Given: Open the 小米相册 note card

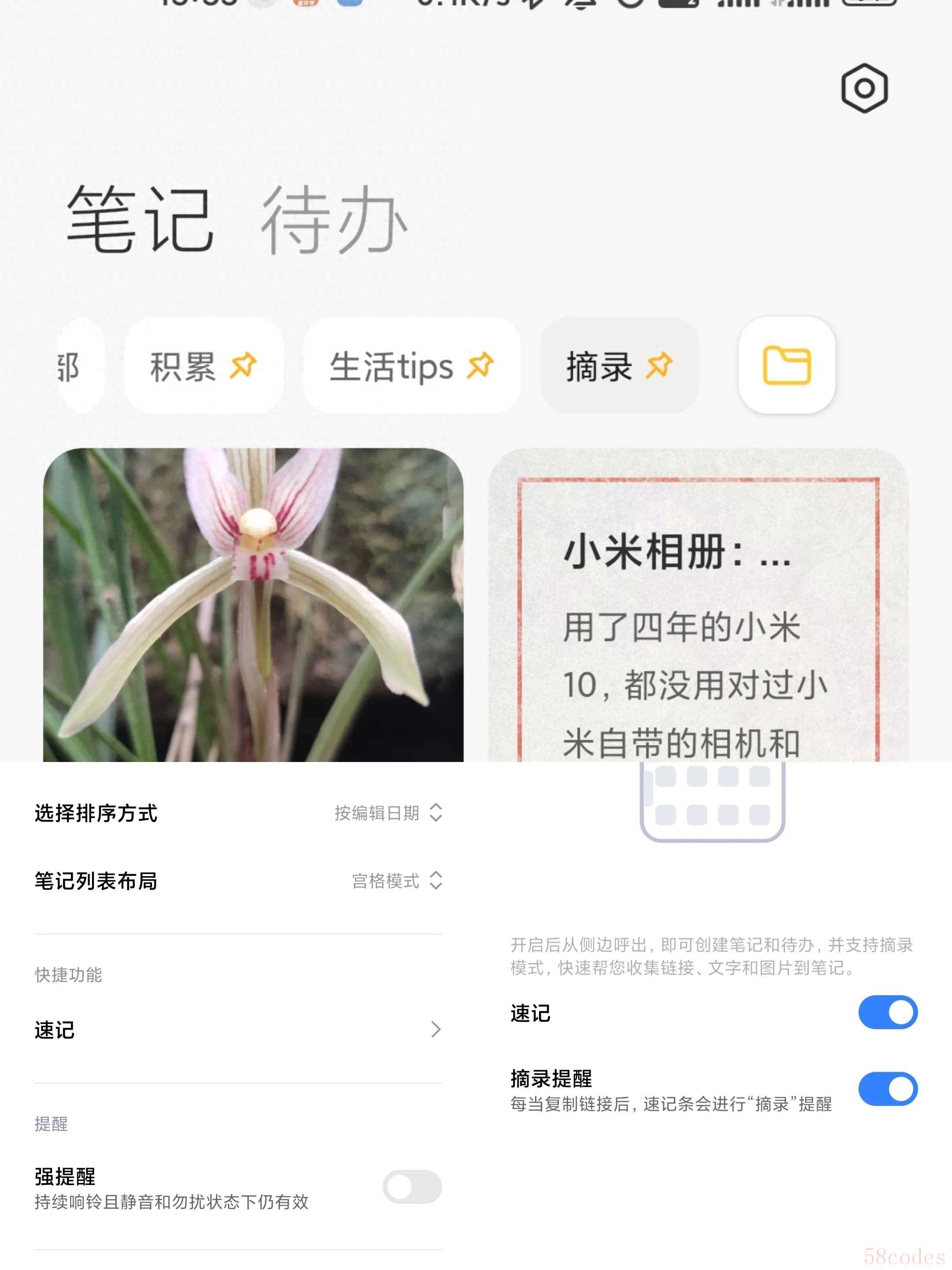Looking at the screenshot, I should pyautogui.click(x=698, y=604).
